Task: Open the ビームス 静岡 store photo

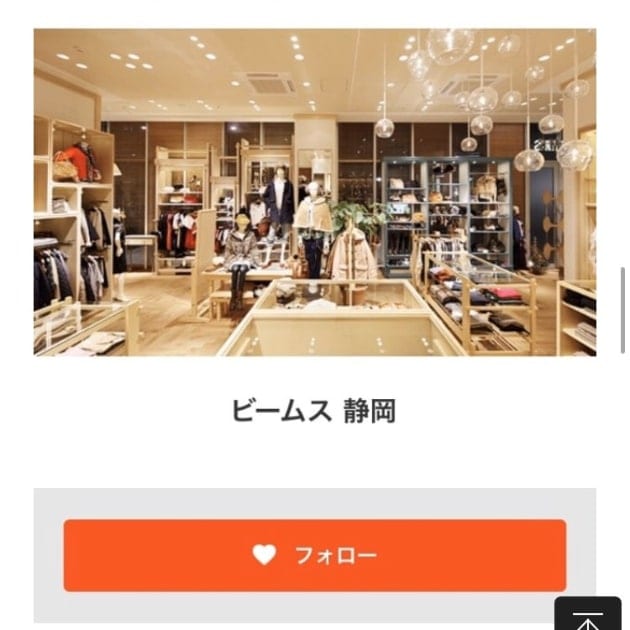Action: (x=314, y=192)
